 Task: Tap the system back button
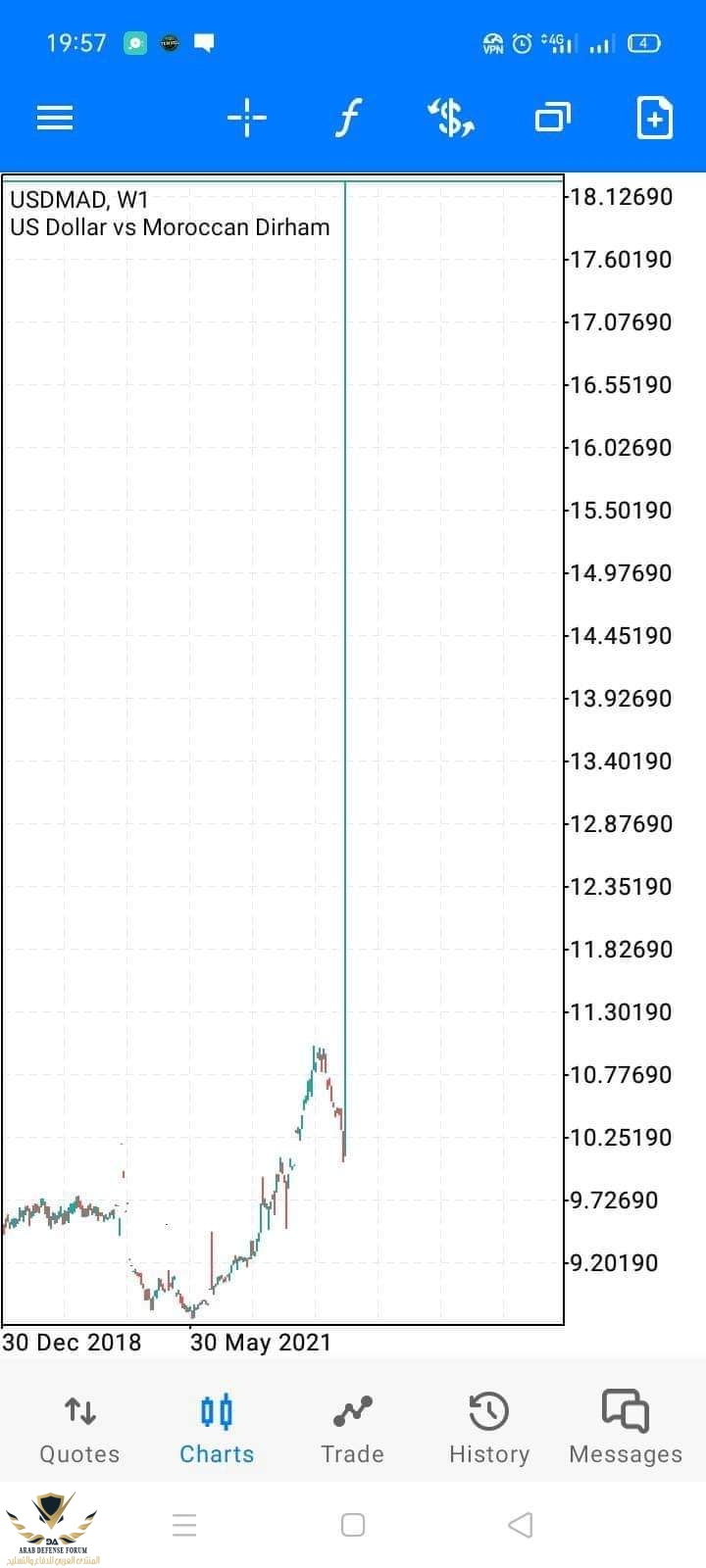(x=521, y=1525)
